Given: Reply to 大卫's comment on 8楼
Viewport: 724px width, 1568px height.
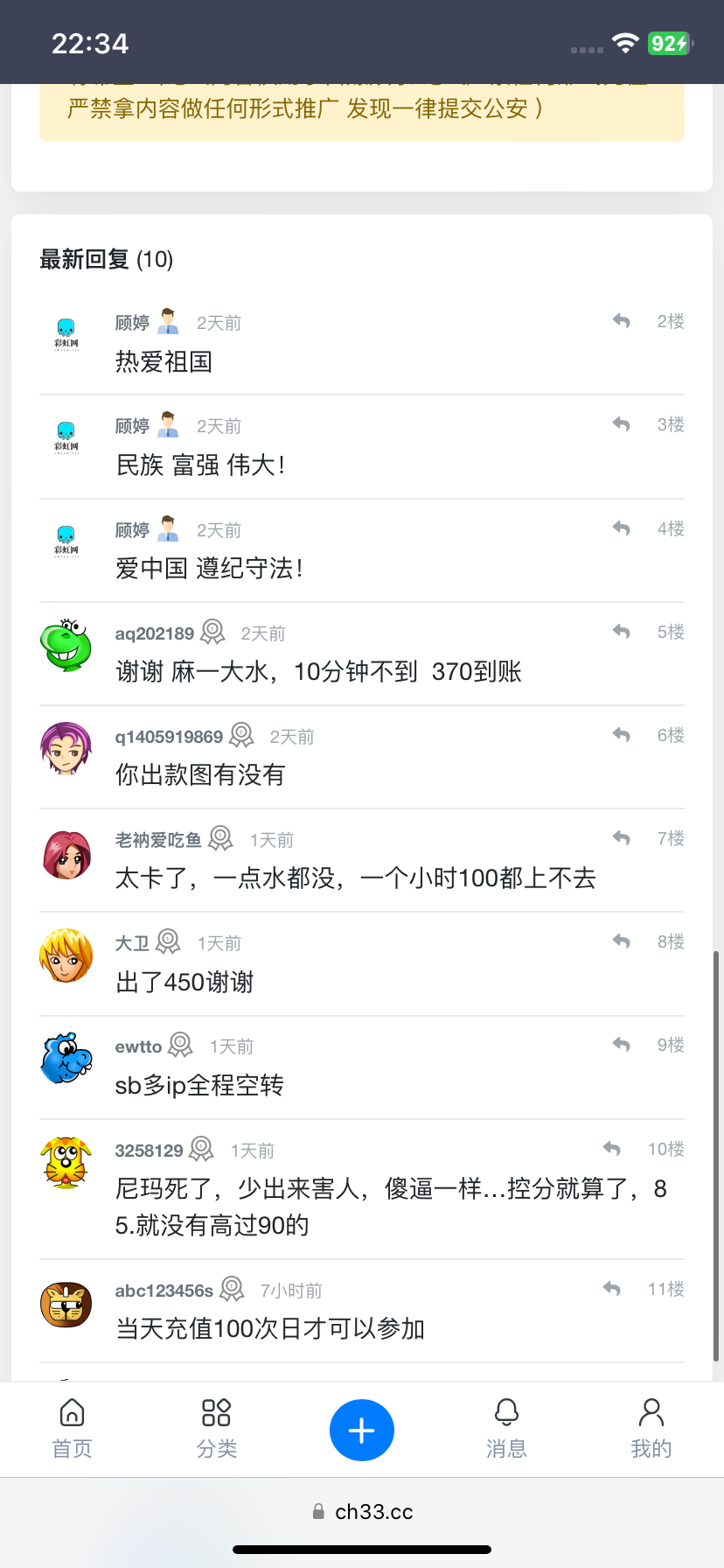Looking at the screenshot, I should (622, 941).
